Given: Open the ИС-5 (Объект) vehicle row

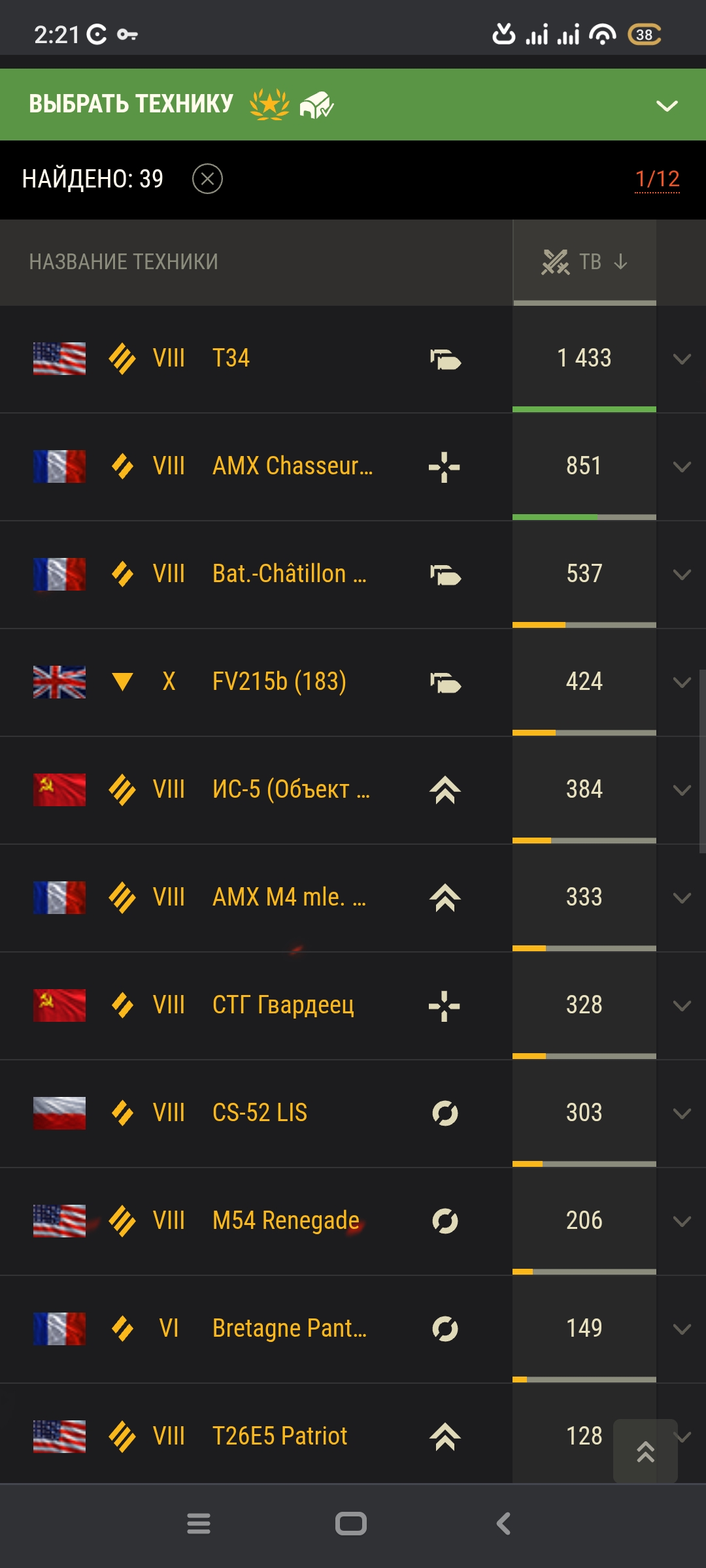Looking at the screenshot, I should pos(353,790).
